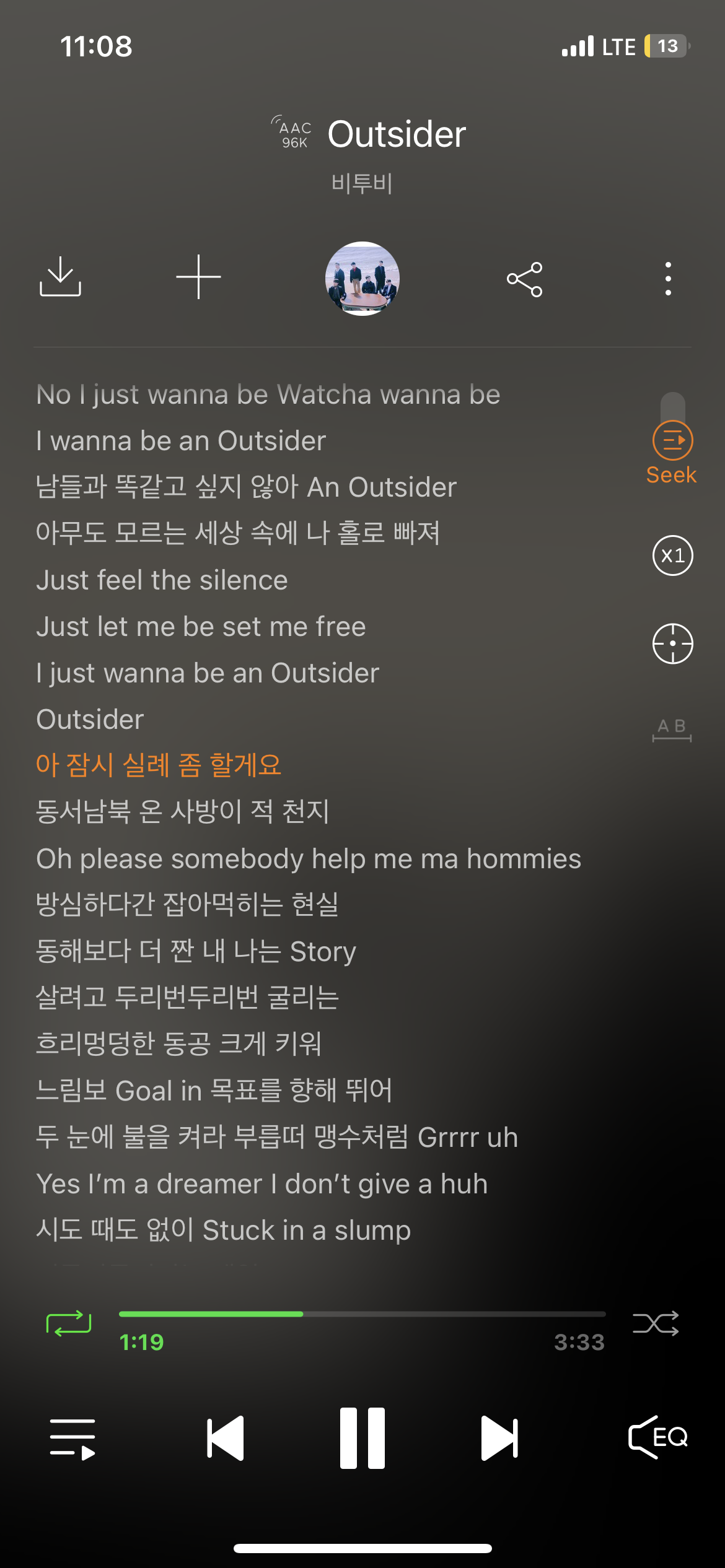Open the current playlist queue

[72, 1438]
